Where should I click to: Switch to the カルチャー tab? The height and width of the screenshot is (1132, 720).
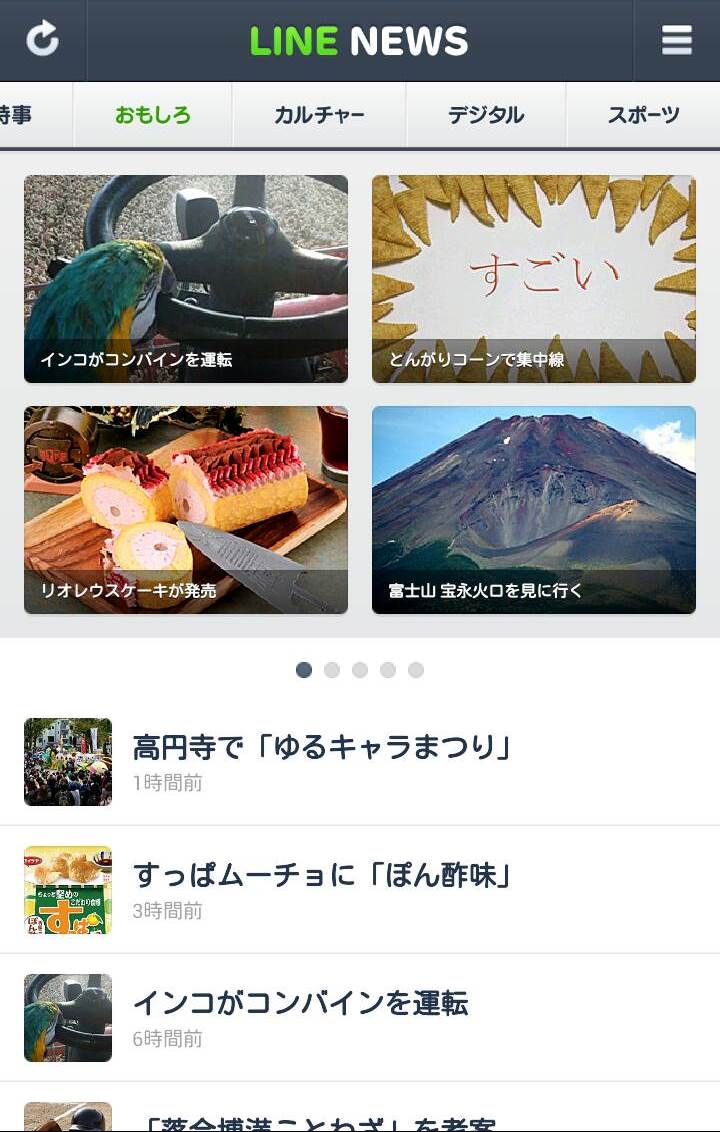coord(318,115)
